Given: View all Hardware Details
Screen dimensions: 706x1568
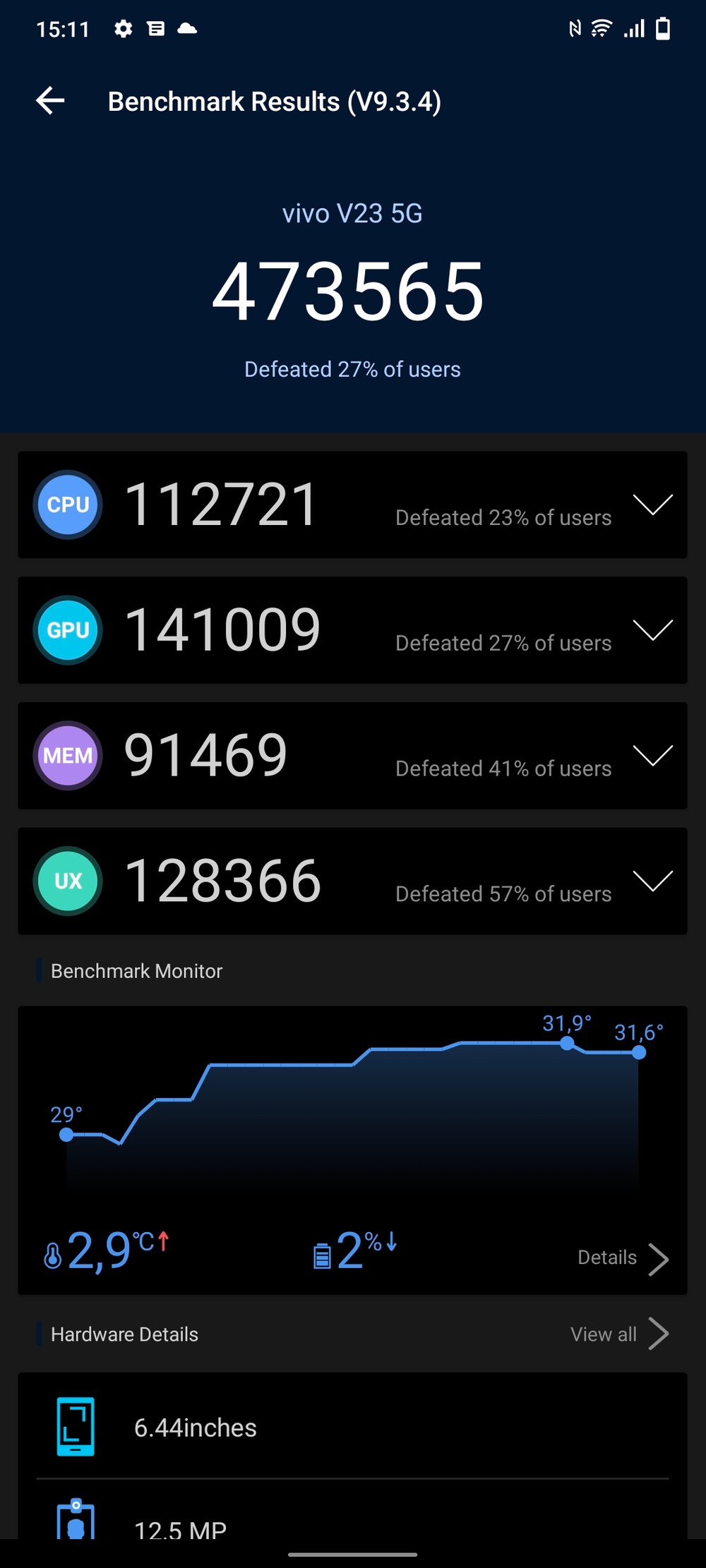Looking at the screenshot, I should click(618, 1334).
